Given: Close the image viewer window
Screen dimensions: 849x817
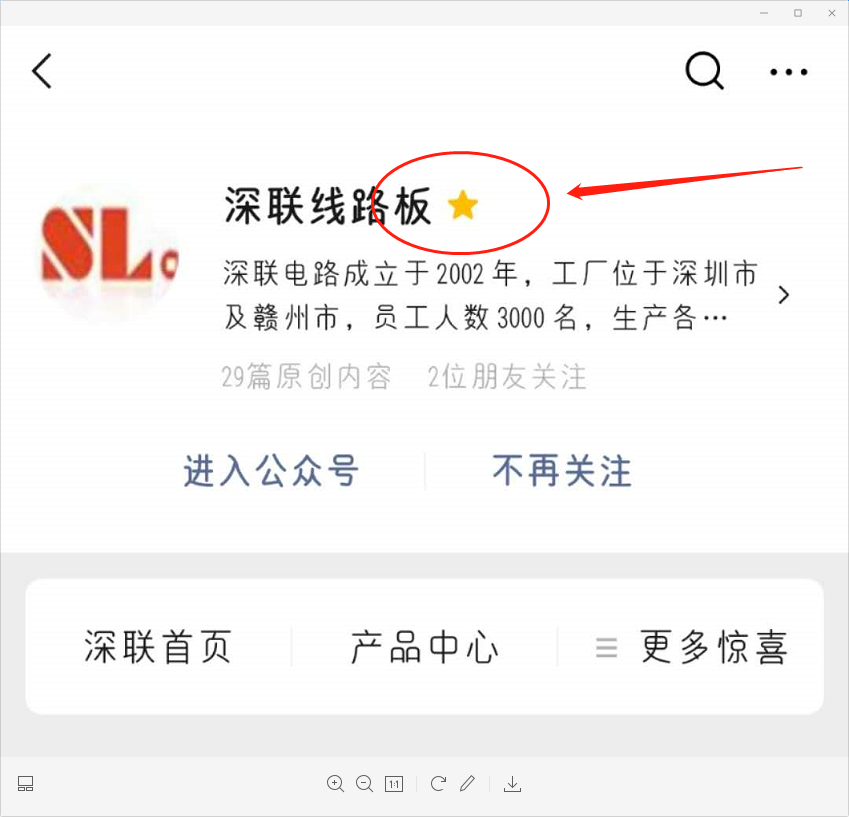Looking at the screenshot, I should [x=831, y=13].
